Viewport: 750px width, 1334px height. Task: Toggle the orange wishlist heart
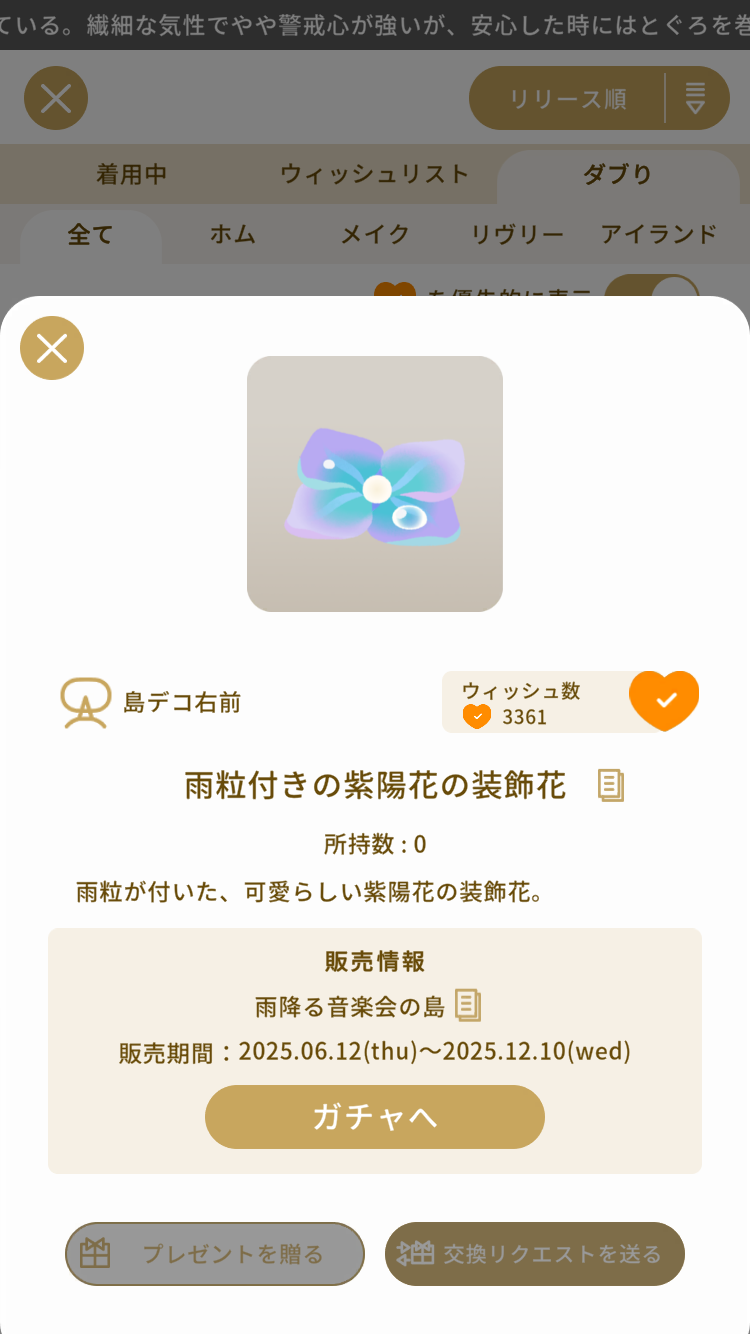point(664,700)
